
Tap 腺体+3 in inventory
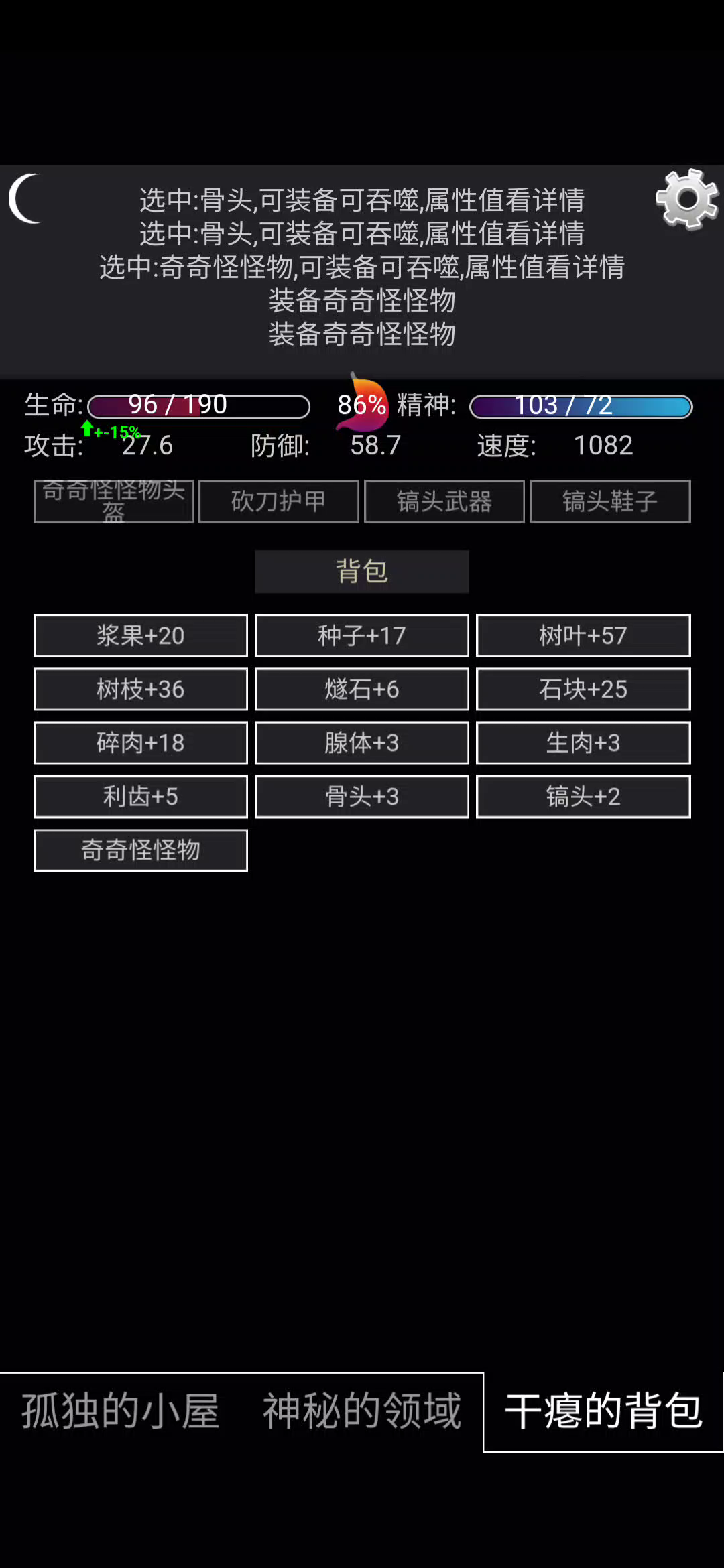(x=362, y=742)
